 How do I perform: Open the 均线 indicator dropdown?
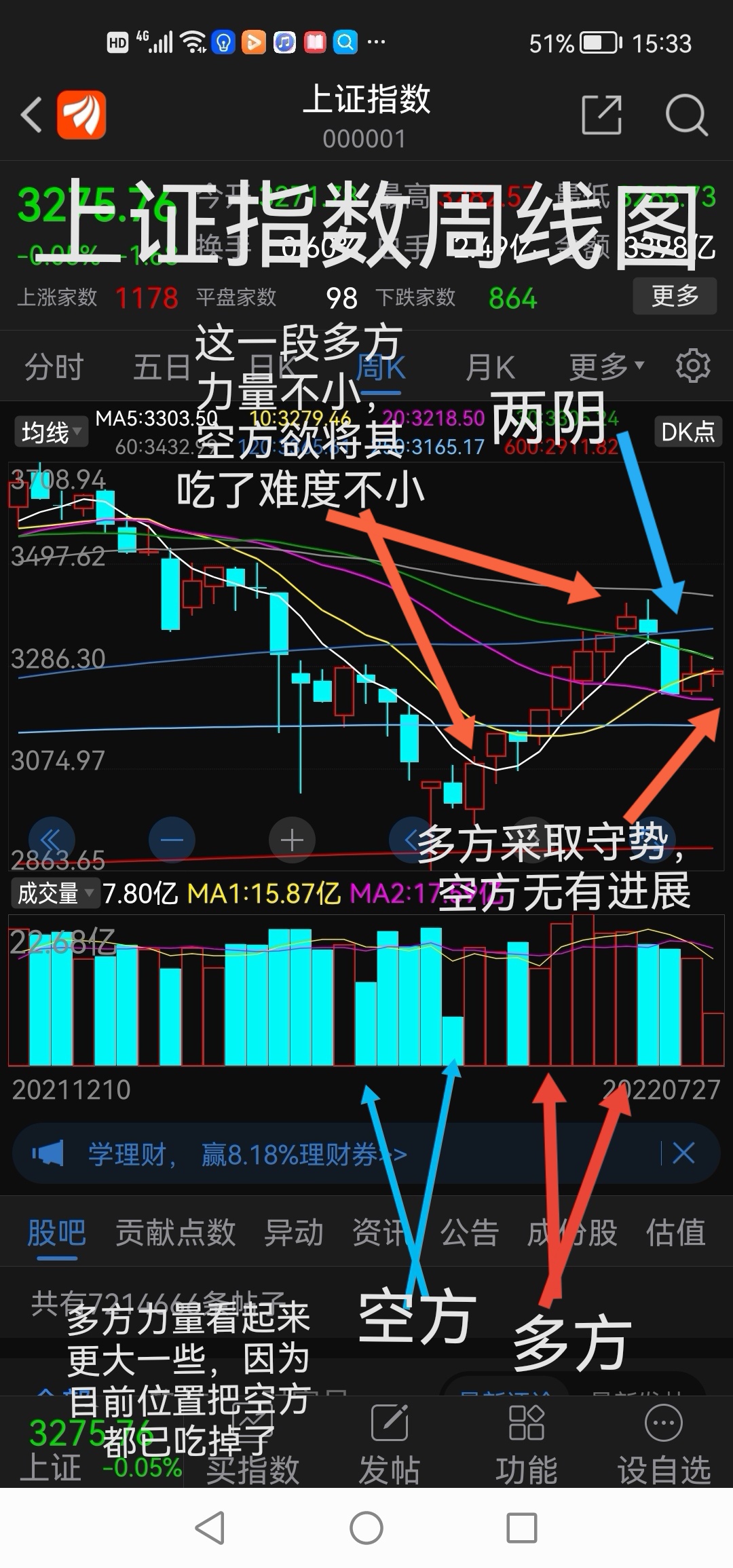tap(51, 432)
